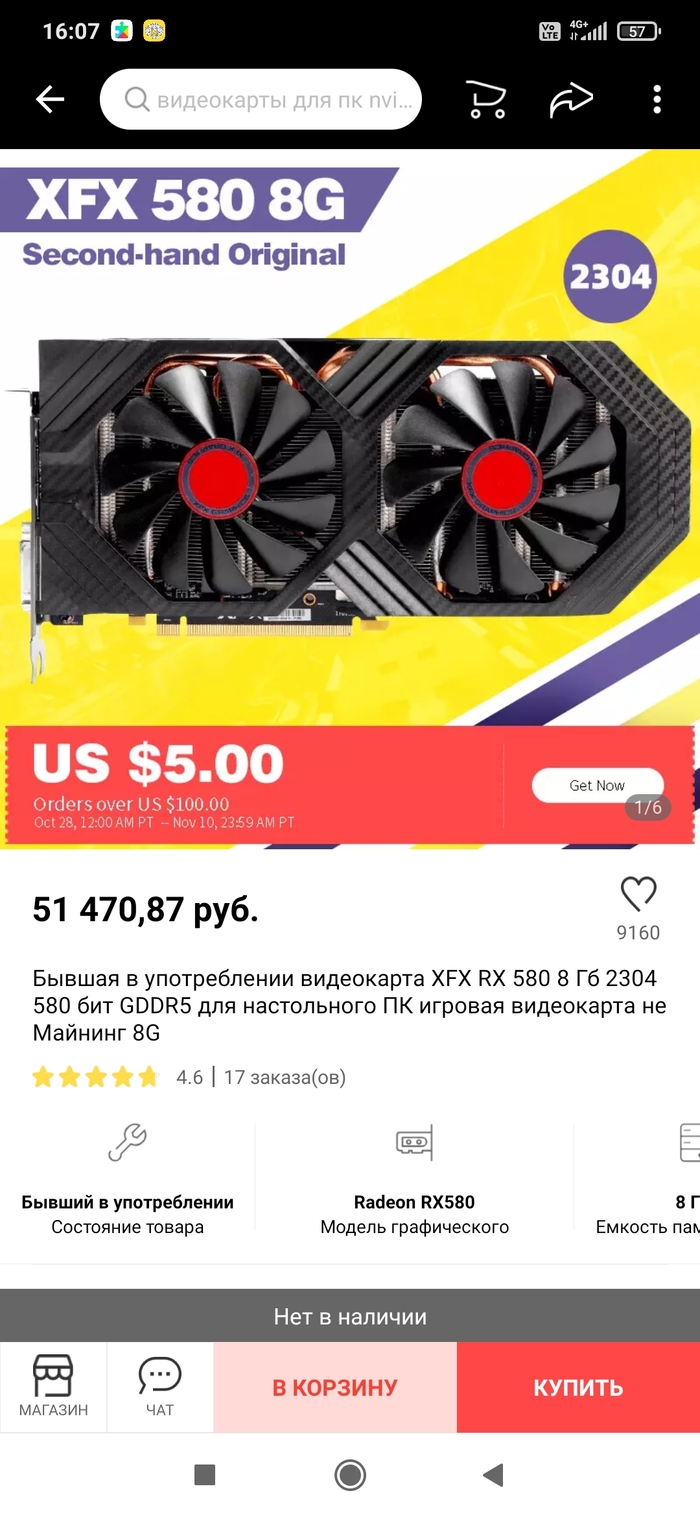Tap the В КОРЗИНУ button

(x=335, y=1388)
